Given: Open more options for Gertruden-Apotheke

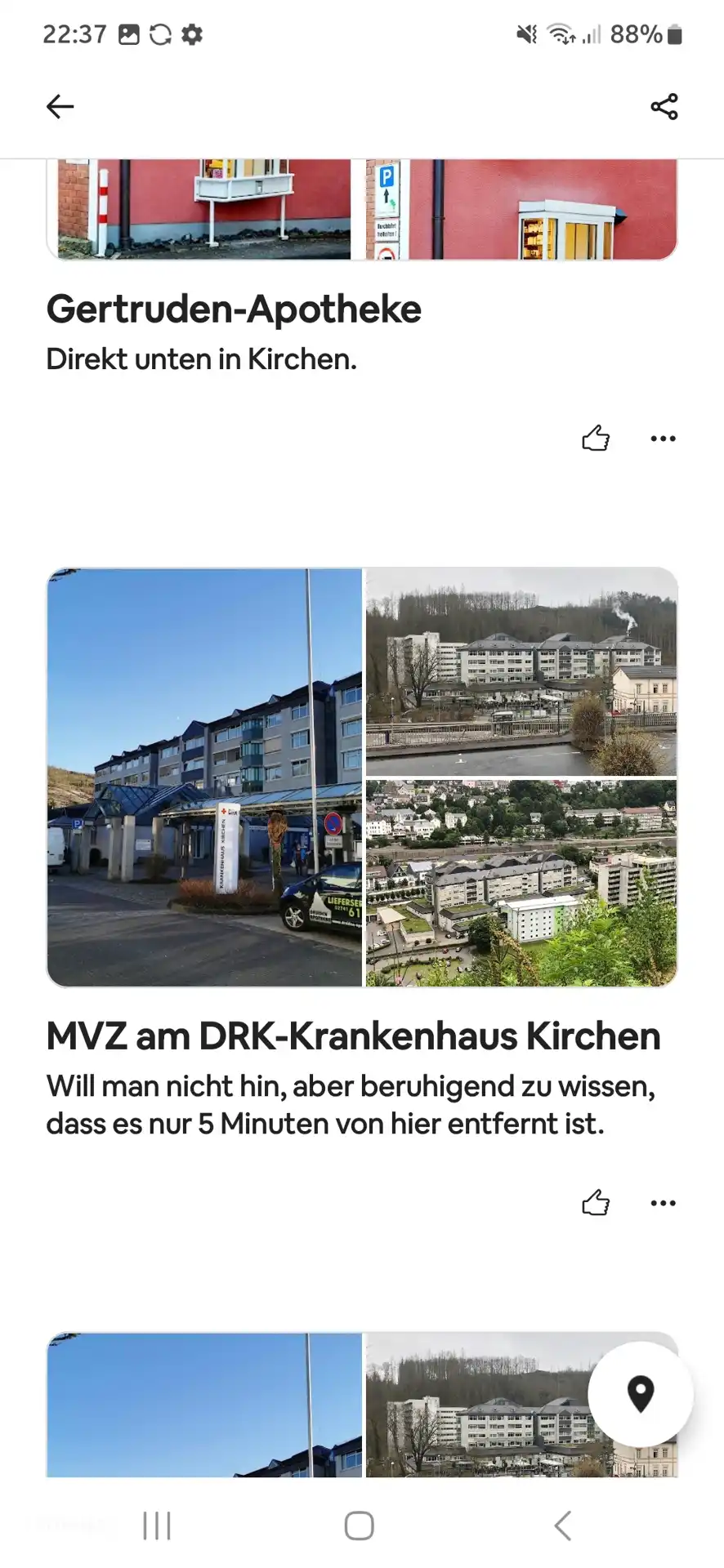Looking at the screenshot, I should tap(663, 439).
